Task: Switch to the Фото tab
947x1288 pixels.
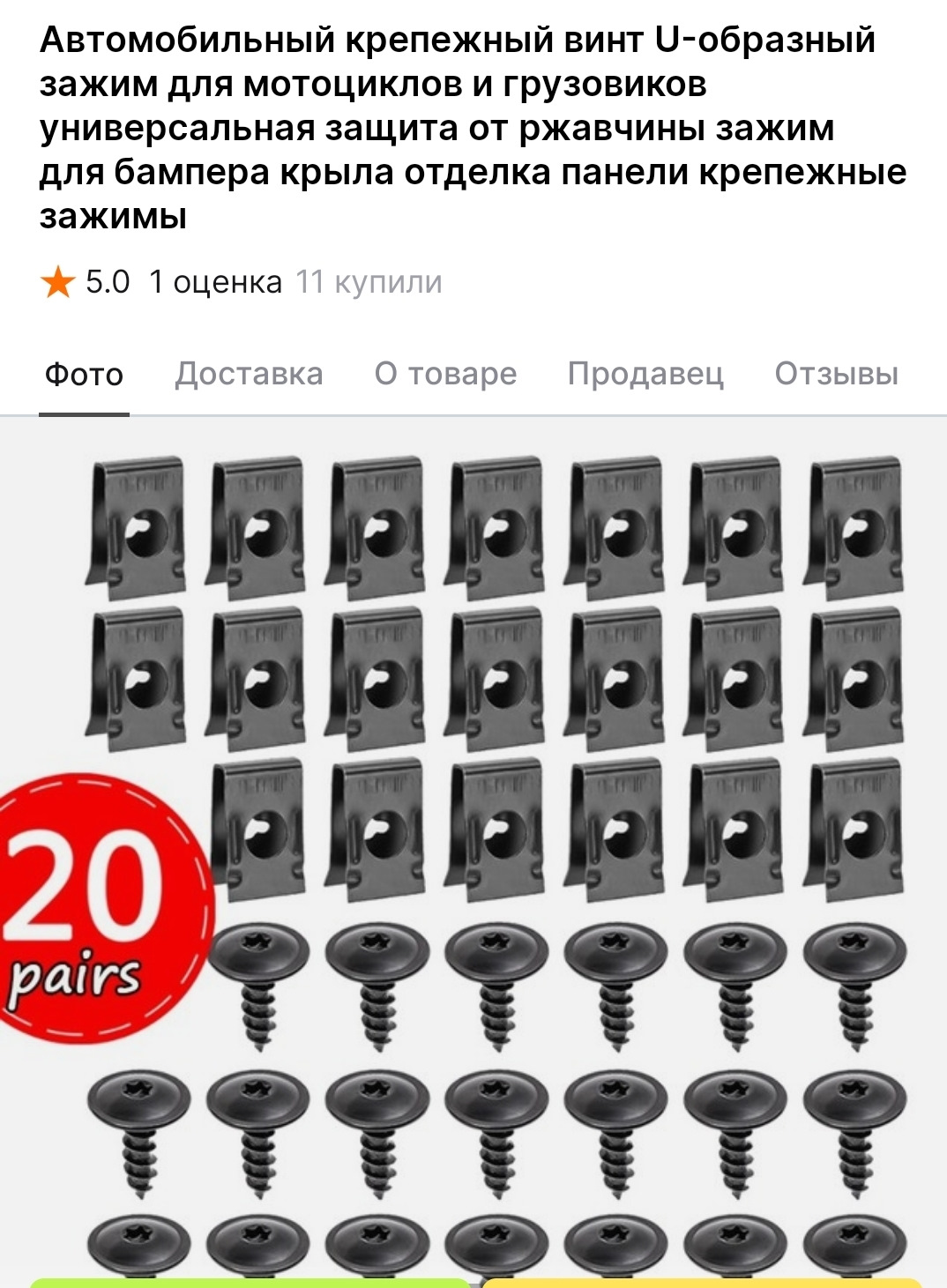Action: [84, 375]
